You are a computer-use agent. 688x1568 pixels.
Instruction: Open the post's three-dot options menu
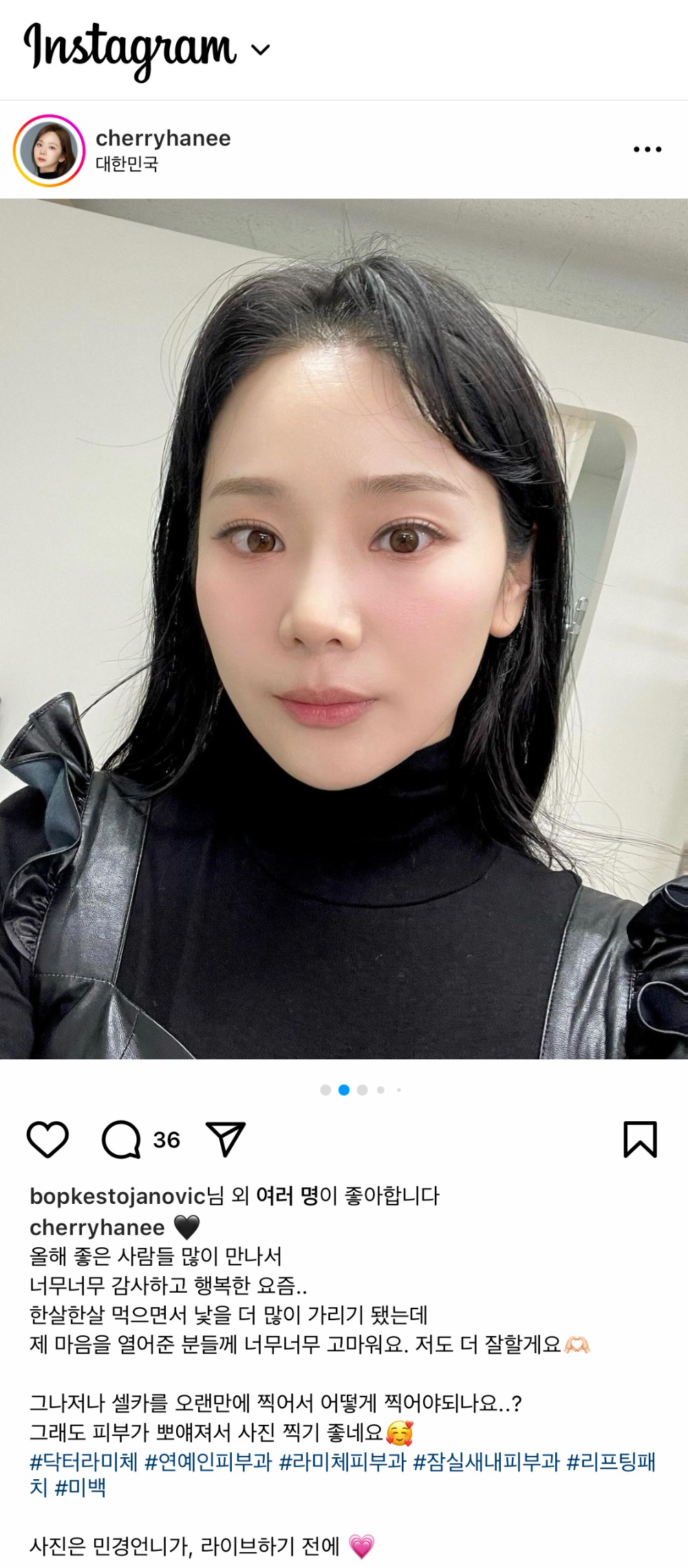pyautogui.click(x=647, y=149)
